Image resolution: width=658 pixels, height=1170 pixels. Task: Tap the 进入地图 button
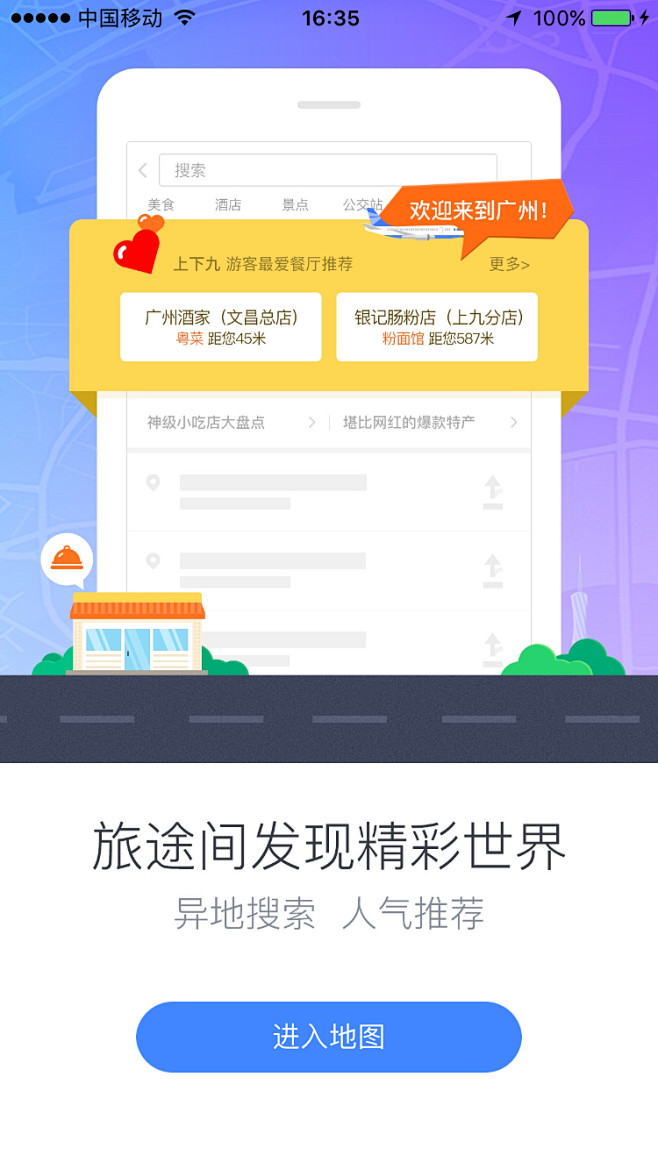click(x=328, y=1036)
